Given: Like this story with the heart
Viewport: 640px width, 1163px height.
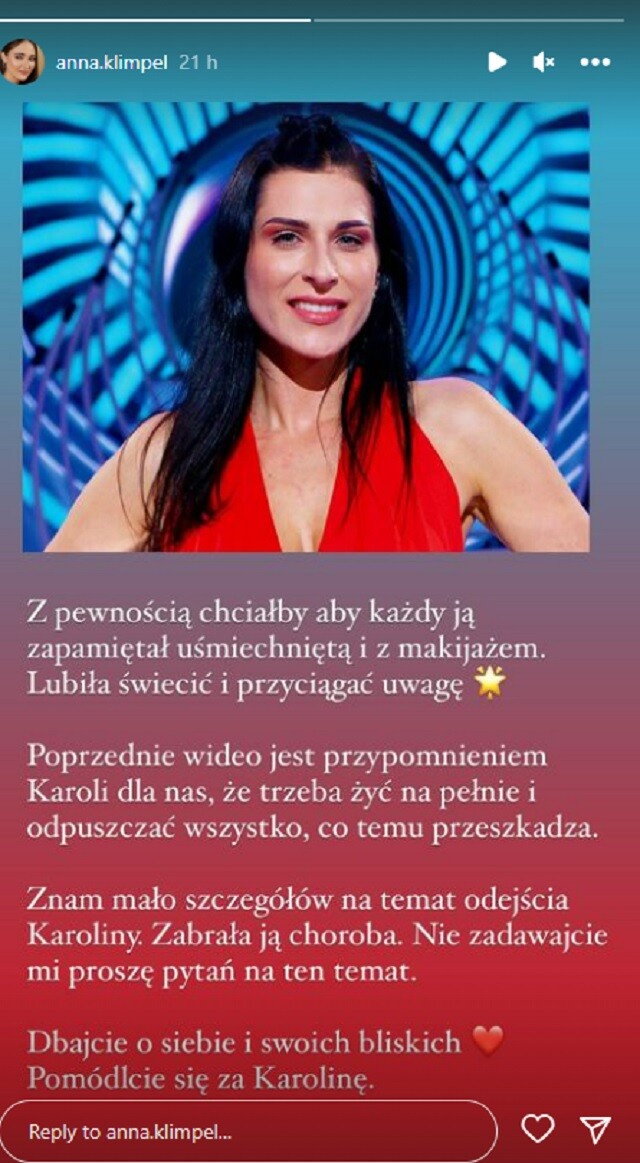Looking at the screenshot, I should click(x=537, y=1130).
